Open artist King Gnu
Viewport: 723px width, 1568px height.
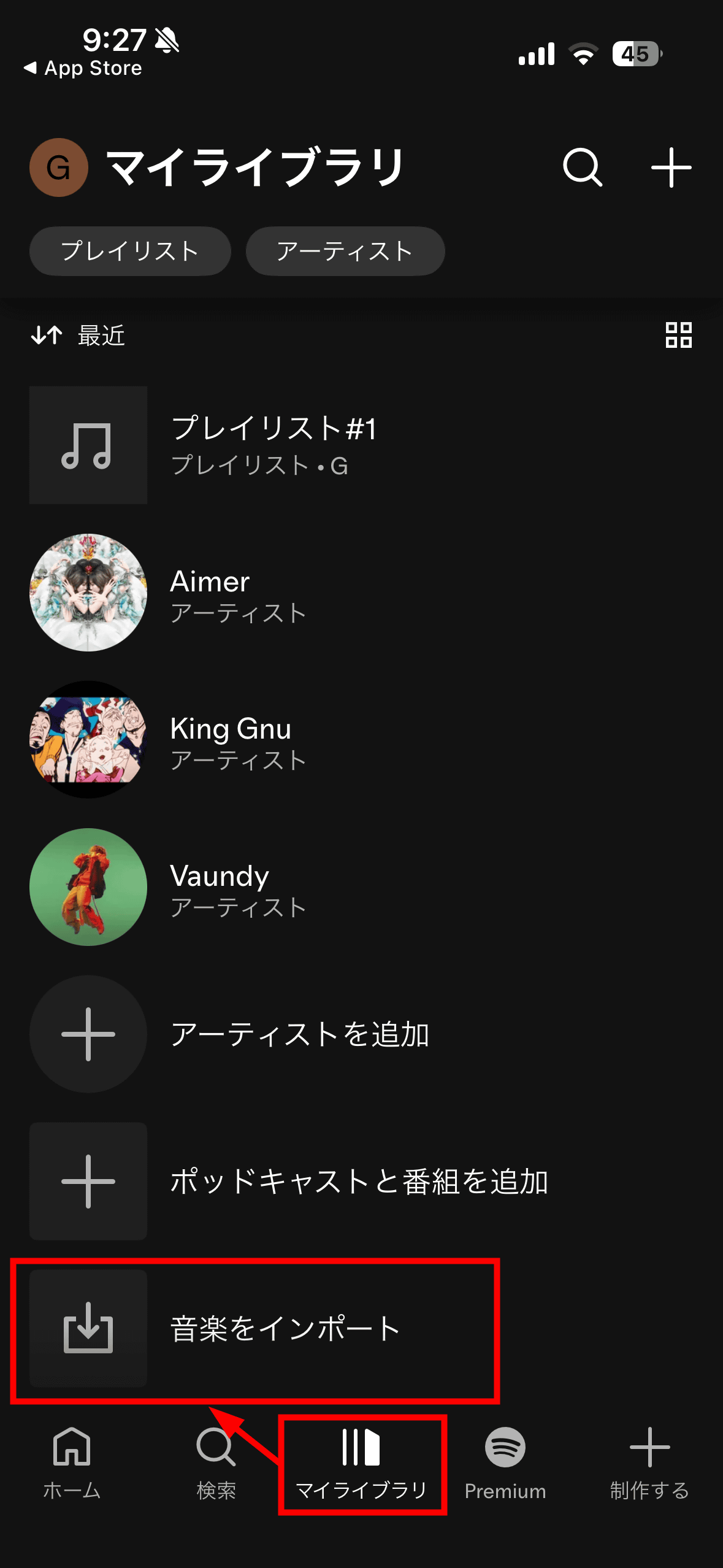click(x=231, y=740)
